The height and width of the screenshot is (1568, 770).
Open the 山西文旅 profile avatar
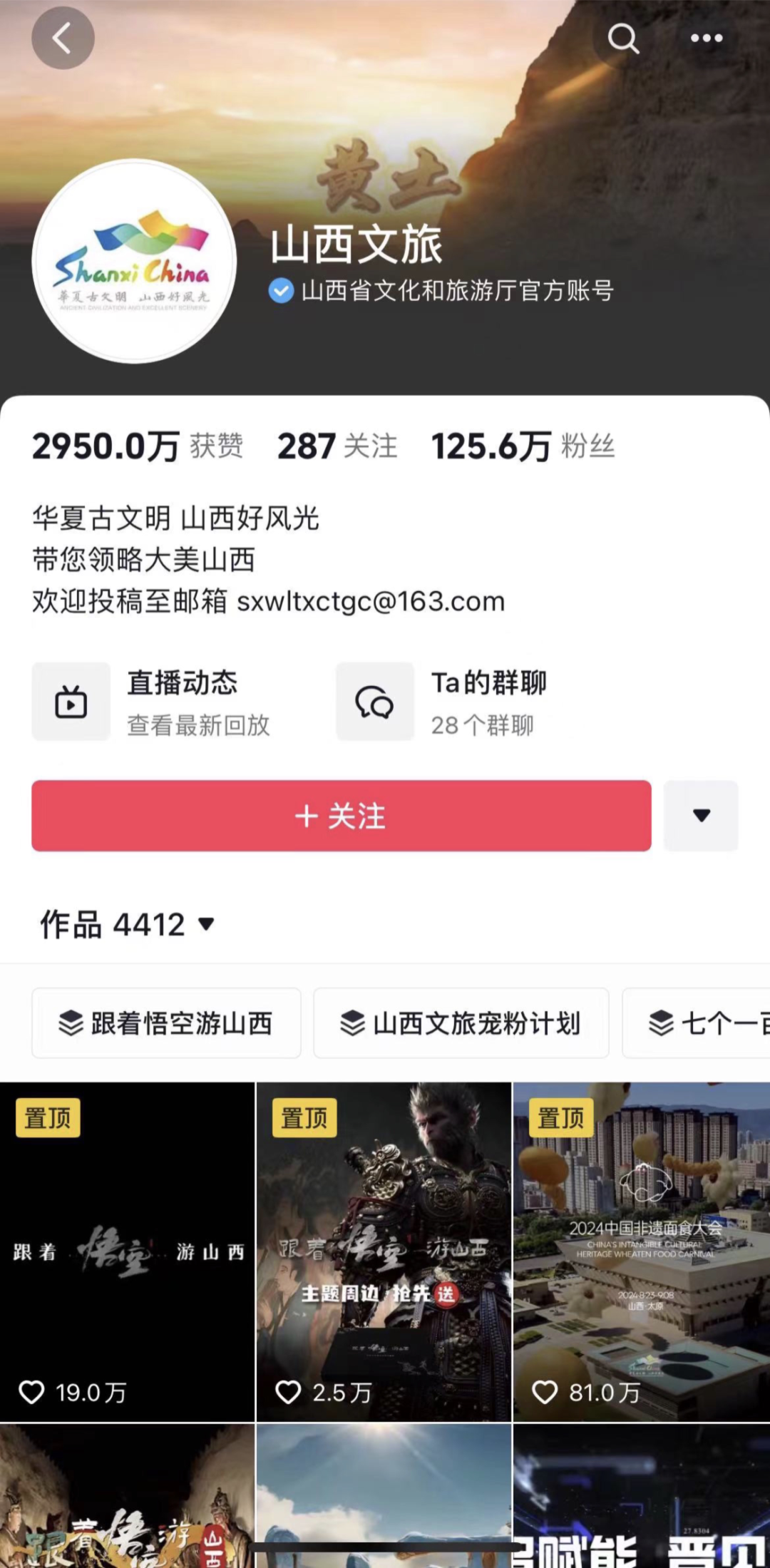click(x=134, y=262)
